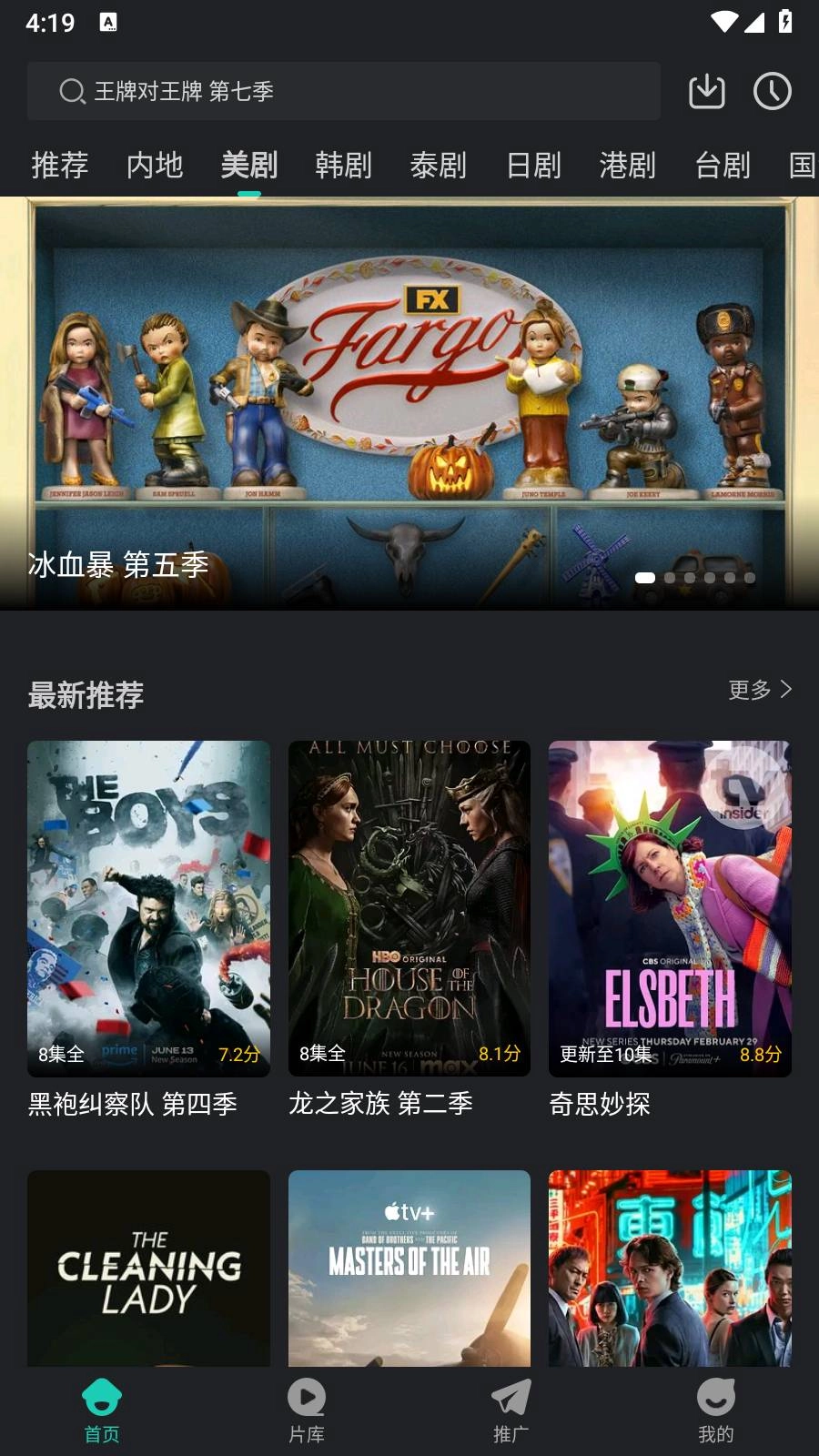Switch to the 韩剧 tab
This screenshot has height=1456, width=819.
pos(344,166)
